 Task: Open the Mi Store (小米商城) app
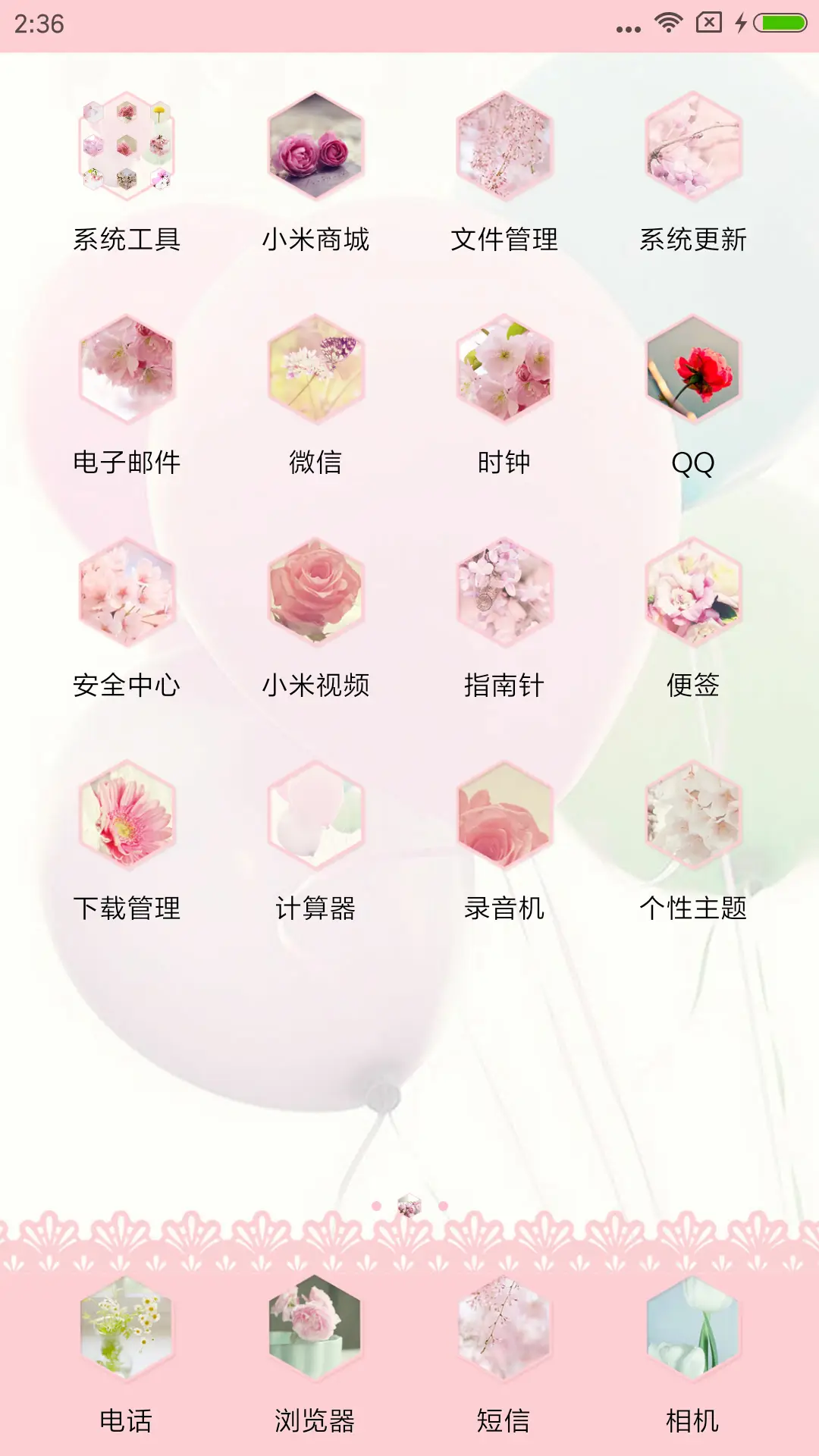tap(315, 149)
